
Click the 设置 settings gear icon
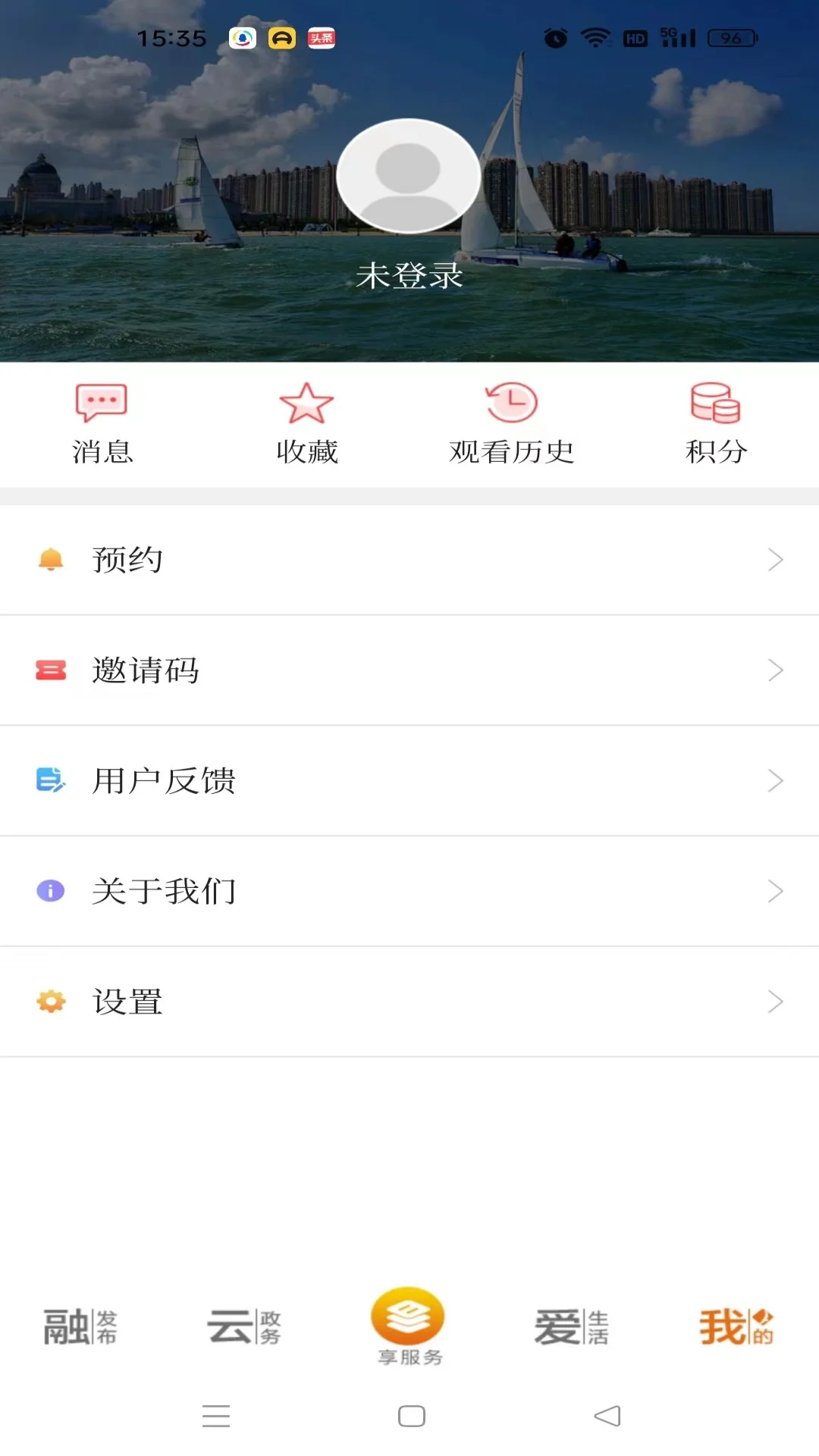point(49,1002)
